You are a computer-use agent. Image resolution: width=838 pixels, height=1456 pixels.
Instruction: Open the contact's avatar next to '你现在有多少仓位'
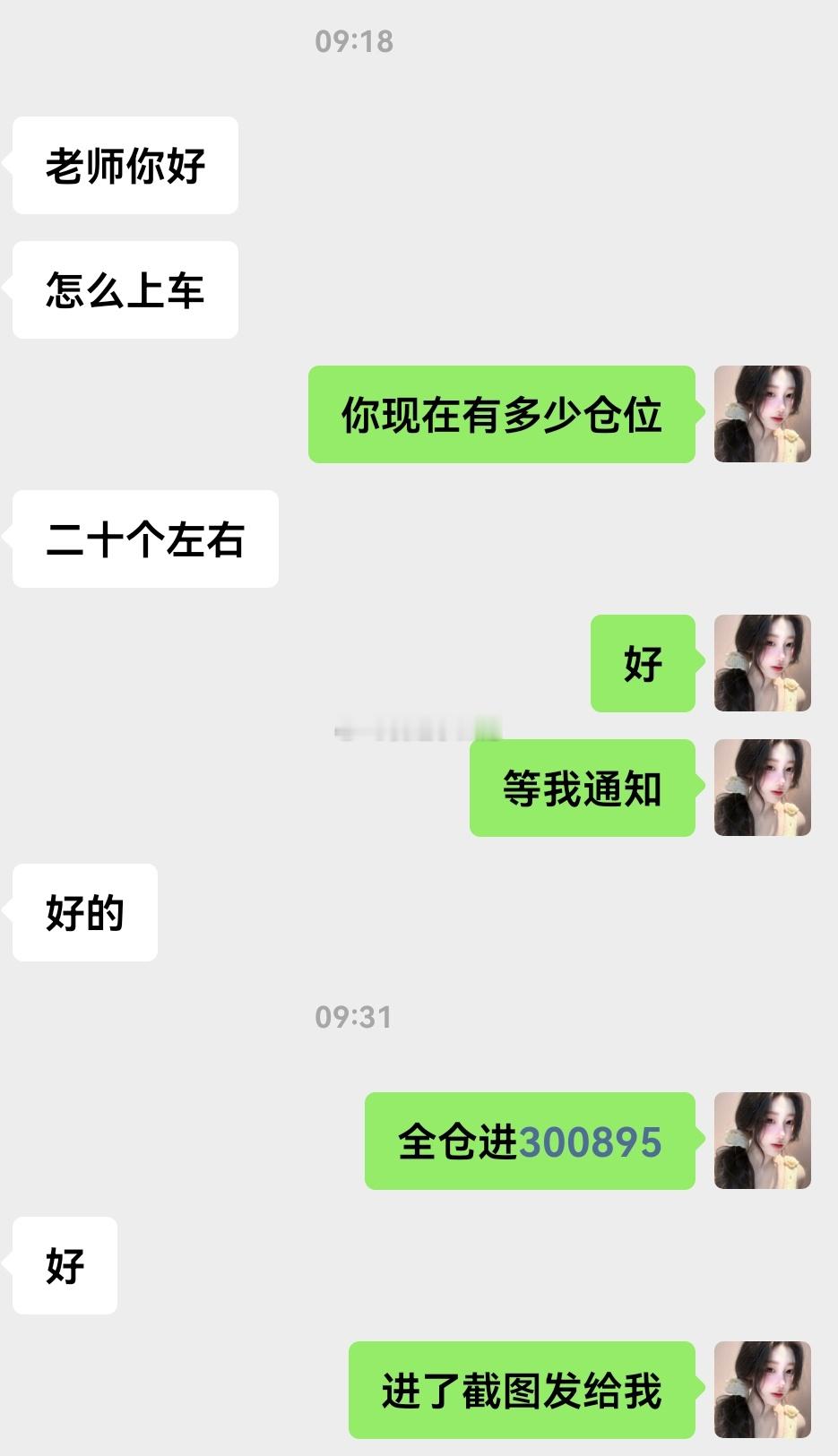tap(763, 413)
